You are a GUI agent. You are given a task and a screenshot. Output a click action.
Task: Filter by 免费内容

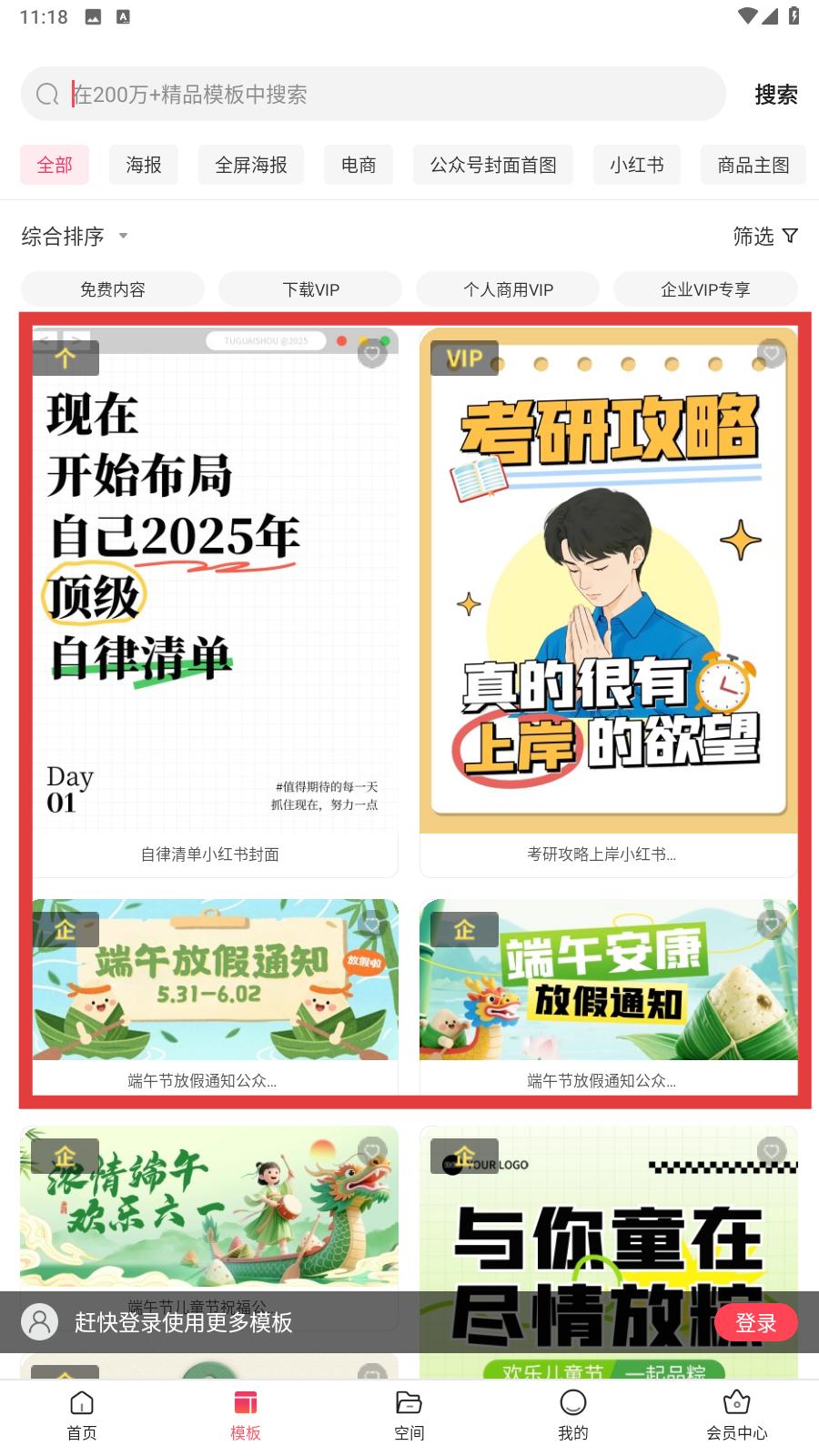click(113, 289)
